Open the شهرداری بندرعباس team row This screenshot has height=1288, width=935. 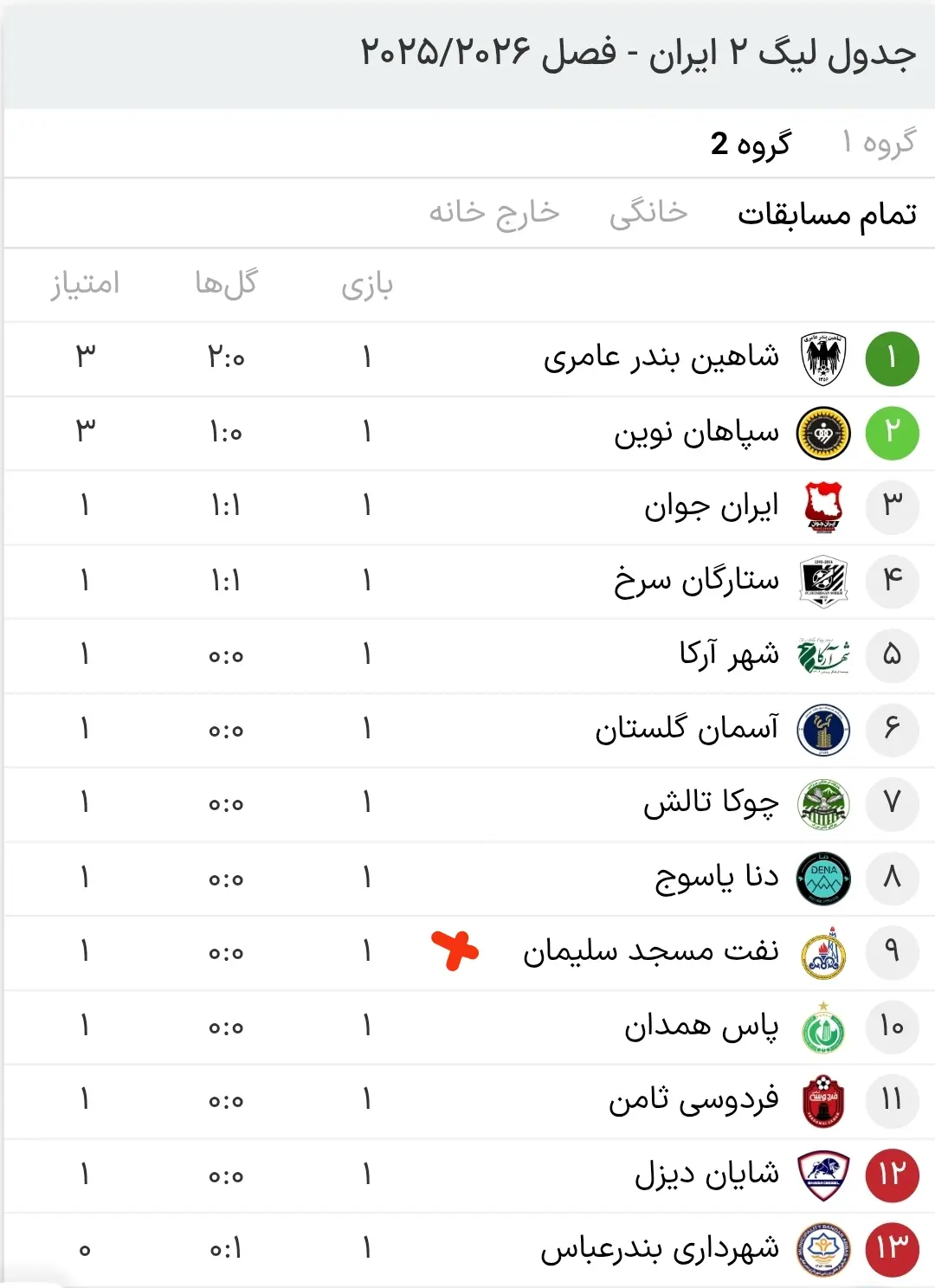pos(660,1250)
